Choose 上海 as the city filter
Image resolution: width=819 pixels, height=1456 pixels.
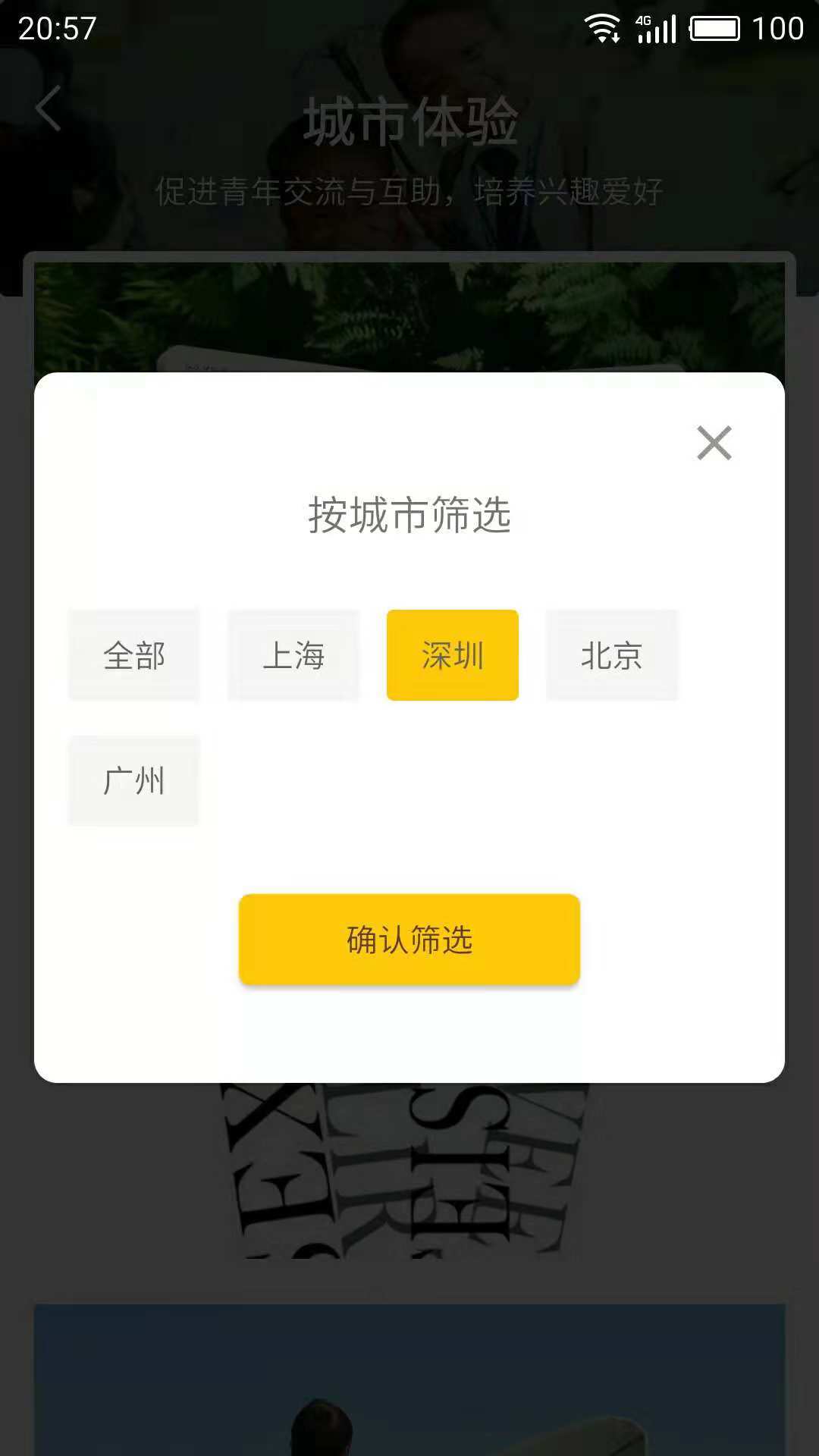click(293, 655)
